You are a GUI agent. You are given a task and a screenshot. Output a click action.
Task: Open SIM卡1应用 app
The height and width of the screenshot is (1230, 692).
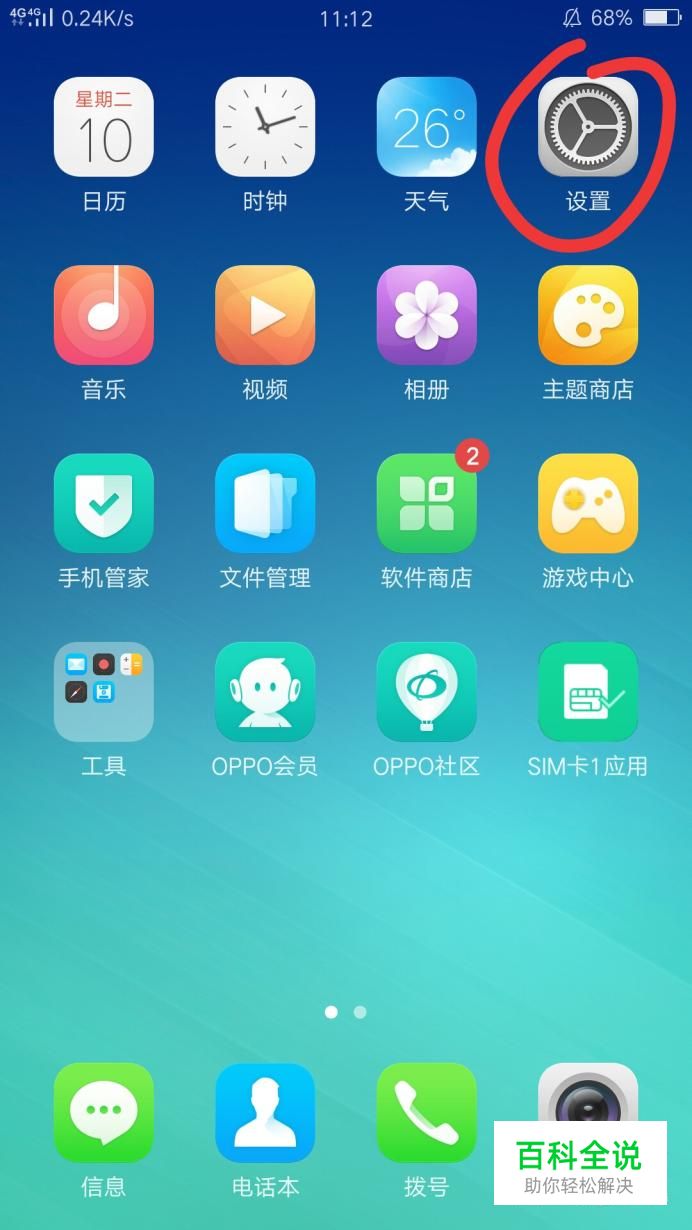coord(587,691)
